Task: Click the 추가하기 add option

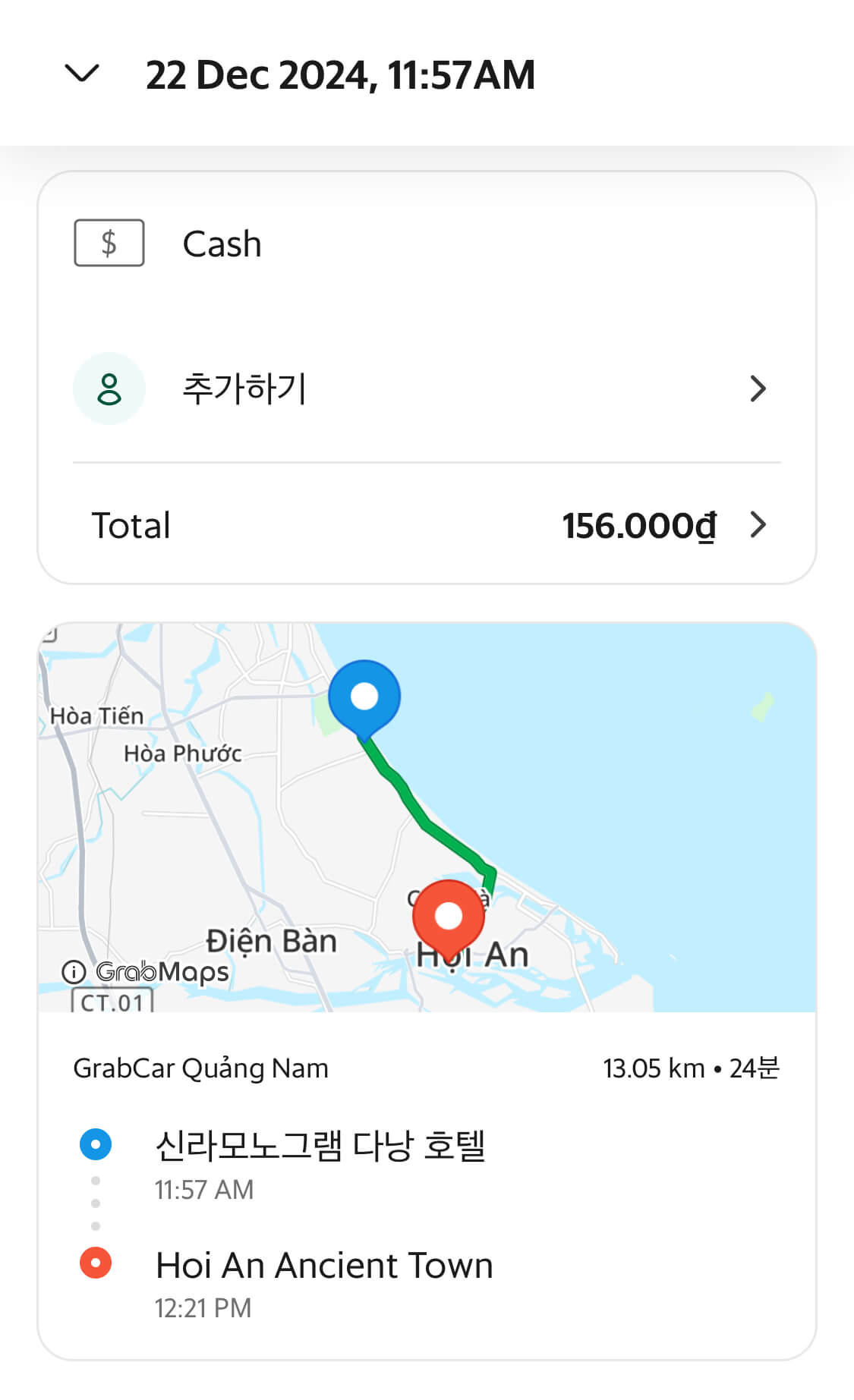Action: pyautogui.click(x=244, y=389)
